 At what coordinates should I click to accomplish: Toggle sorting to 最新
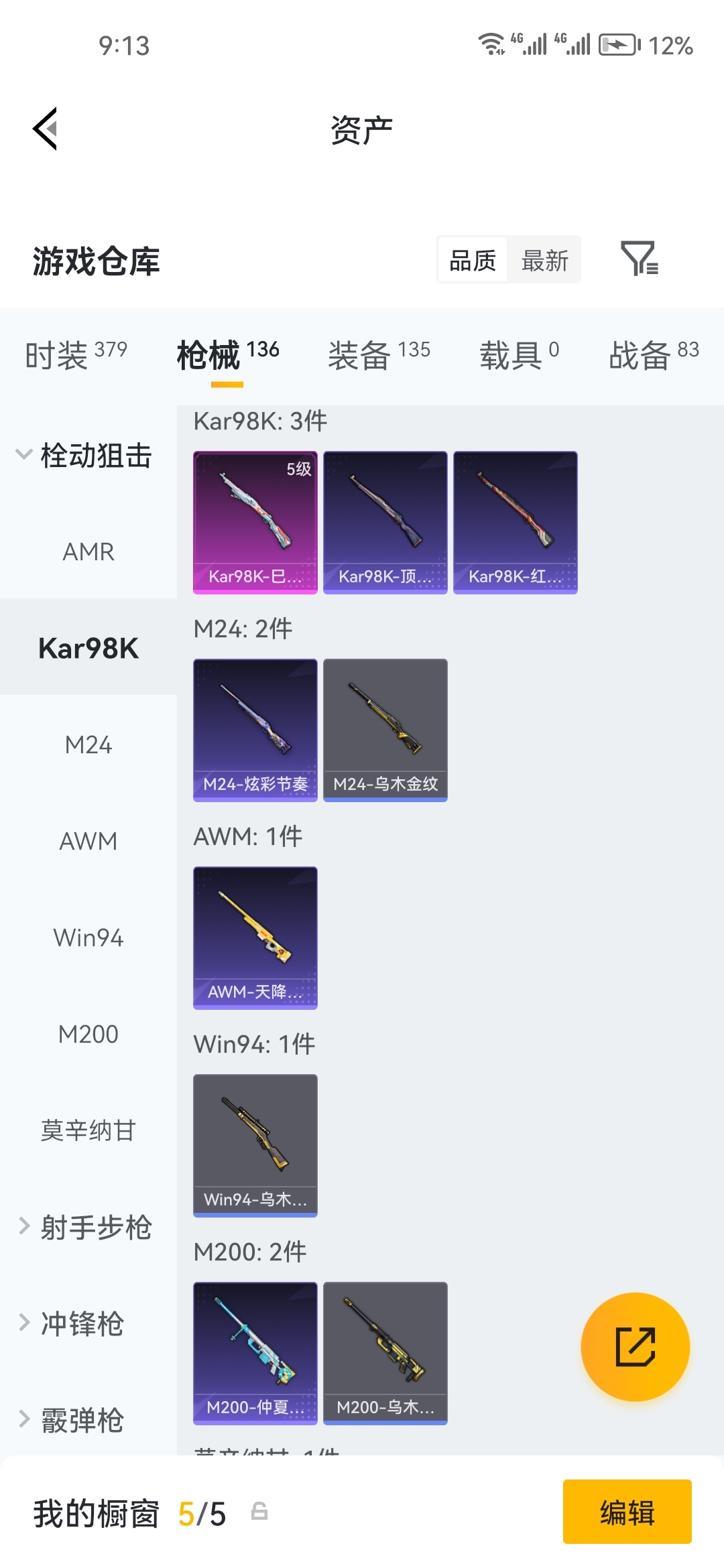(x=545, y=260)
